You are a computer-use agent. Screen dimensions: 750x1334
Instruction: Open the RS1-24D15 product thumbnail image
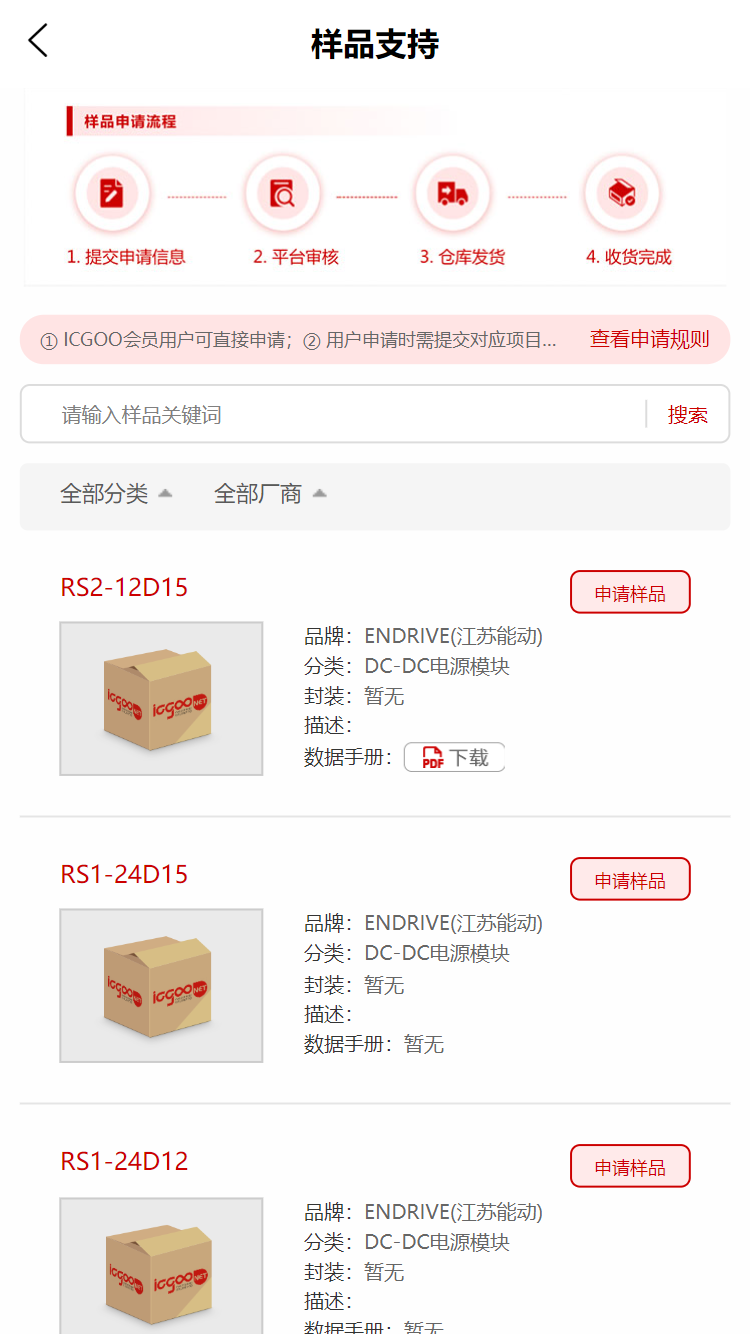pos(161,985)
